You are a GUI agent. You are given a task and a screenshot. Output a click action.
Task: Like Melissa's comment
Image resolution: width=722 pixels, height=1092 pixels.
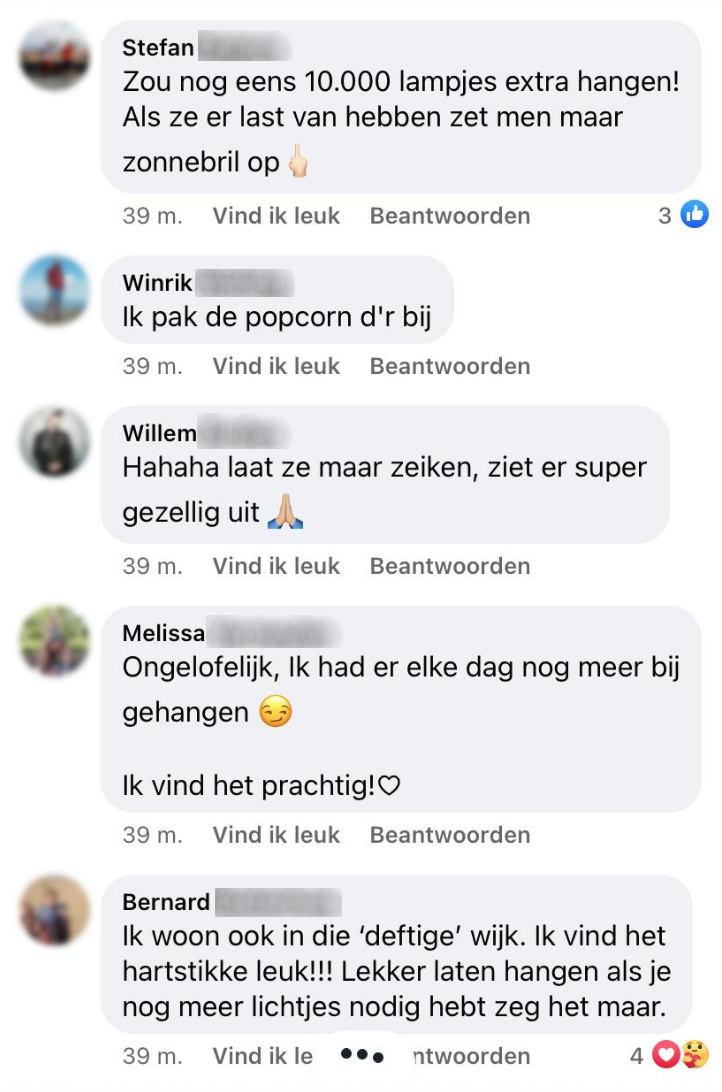point(276,835)
